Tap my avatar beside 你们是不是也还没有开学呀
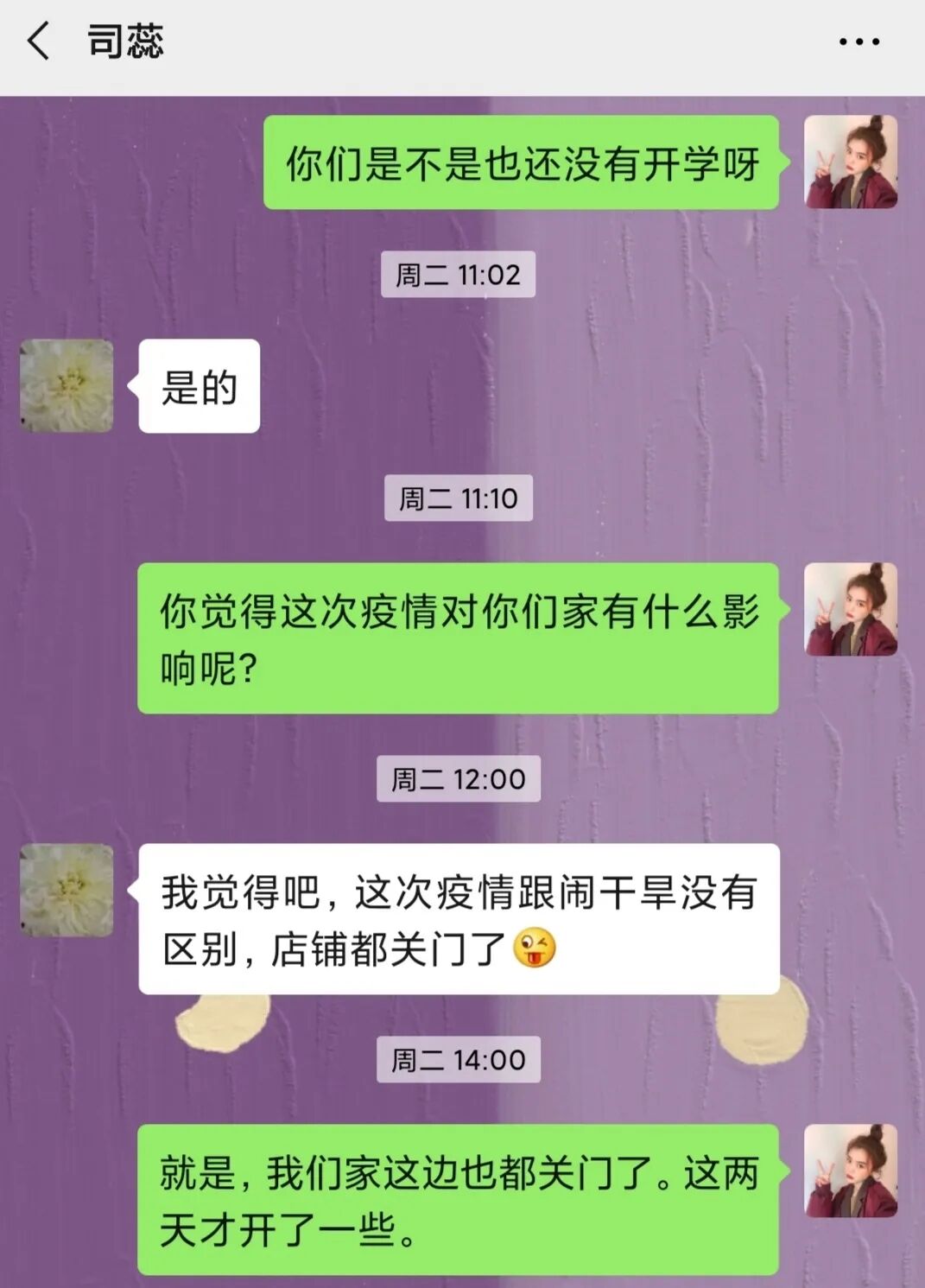The width and height of the screenshot is (925, 1288). pyautogui.click(x=851, y=162)
